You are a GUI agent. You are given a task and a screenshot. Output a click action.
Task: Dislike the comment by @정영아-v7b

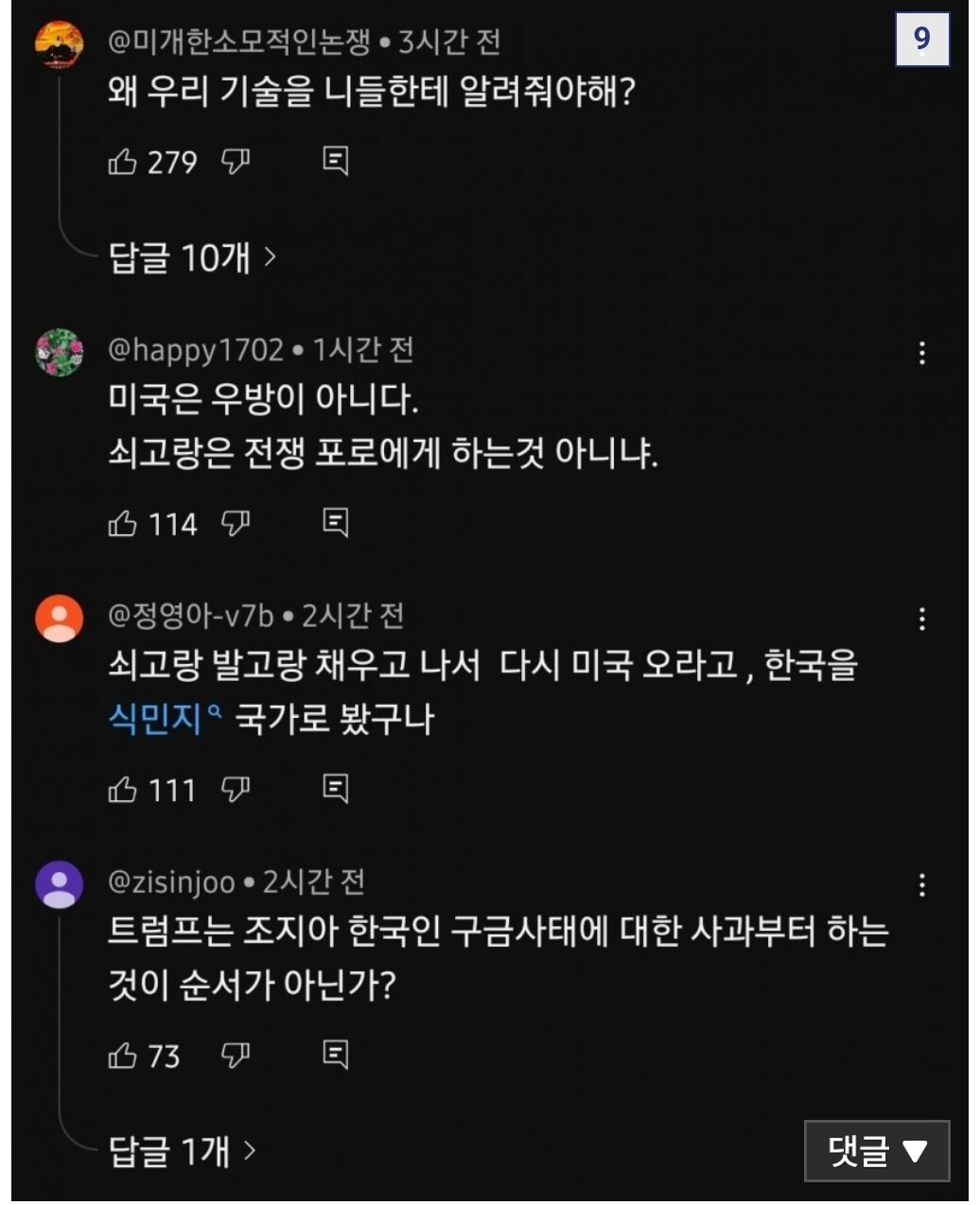(236, 790)
